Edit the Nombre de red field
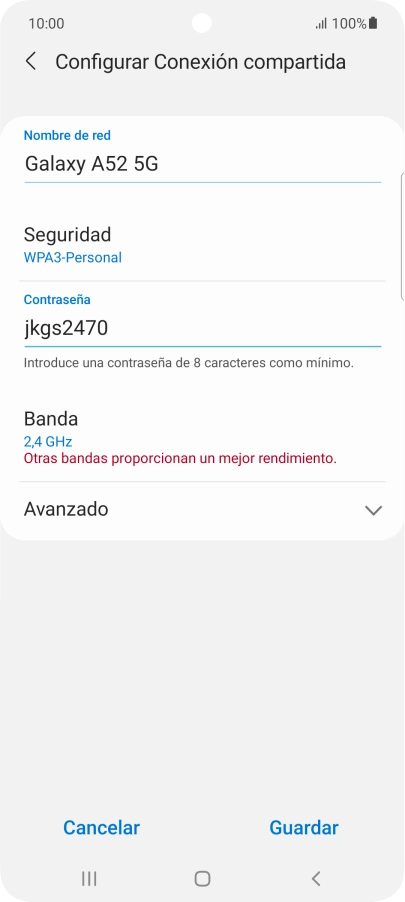 pyautogui.click(x=202, y=165)
